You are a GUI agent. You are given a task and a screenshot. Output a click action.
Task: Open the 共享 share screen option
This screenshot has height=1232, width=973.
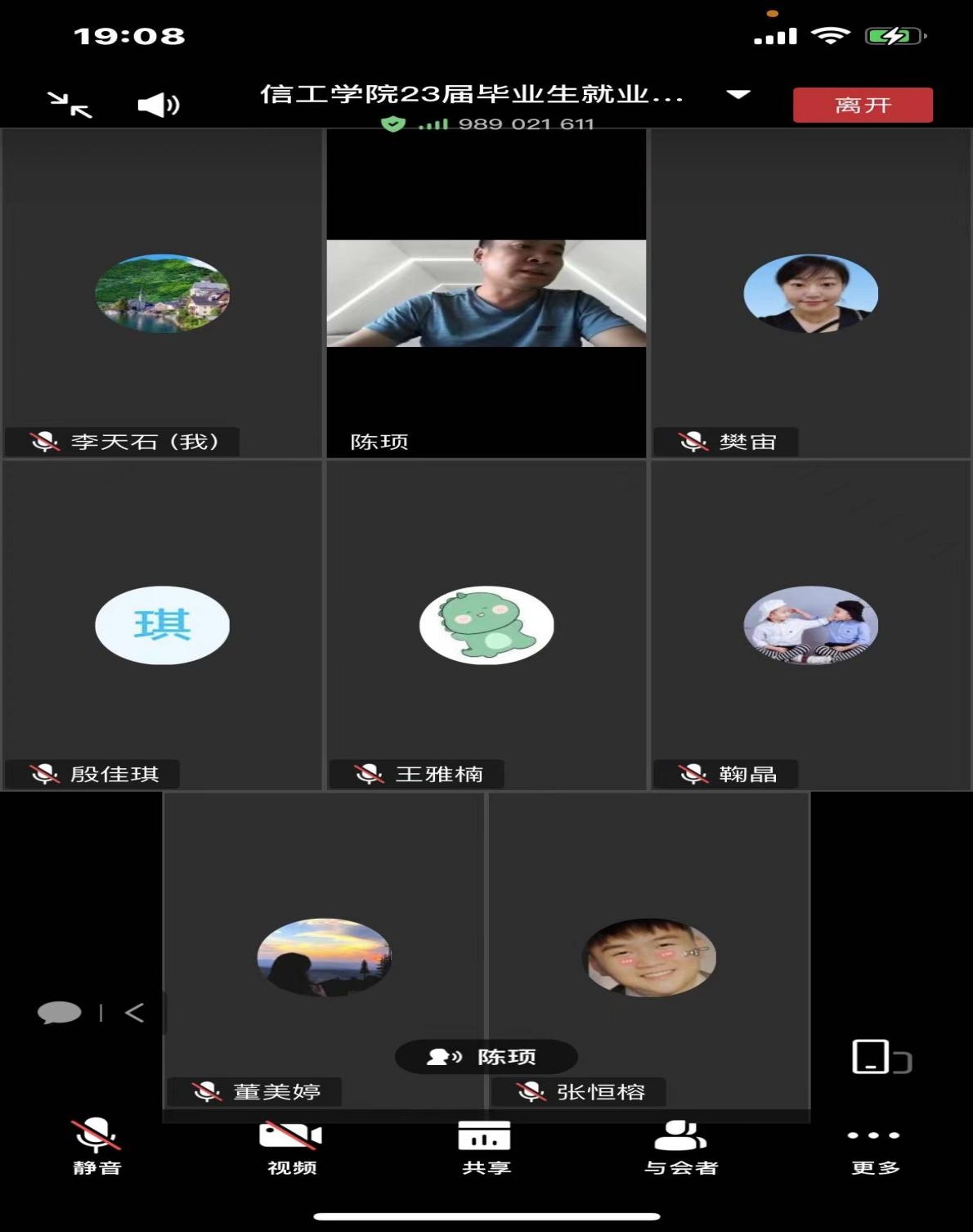(486, 1147)
